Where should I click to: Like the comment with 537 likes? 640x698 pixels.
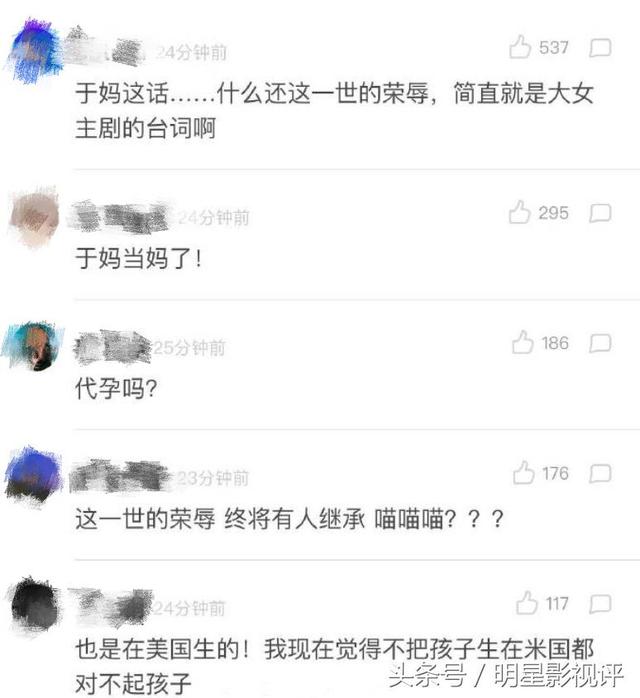tap(520, 47)
